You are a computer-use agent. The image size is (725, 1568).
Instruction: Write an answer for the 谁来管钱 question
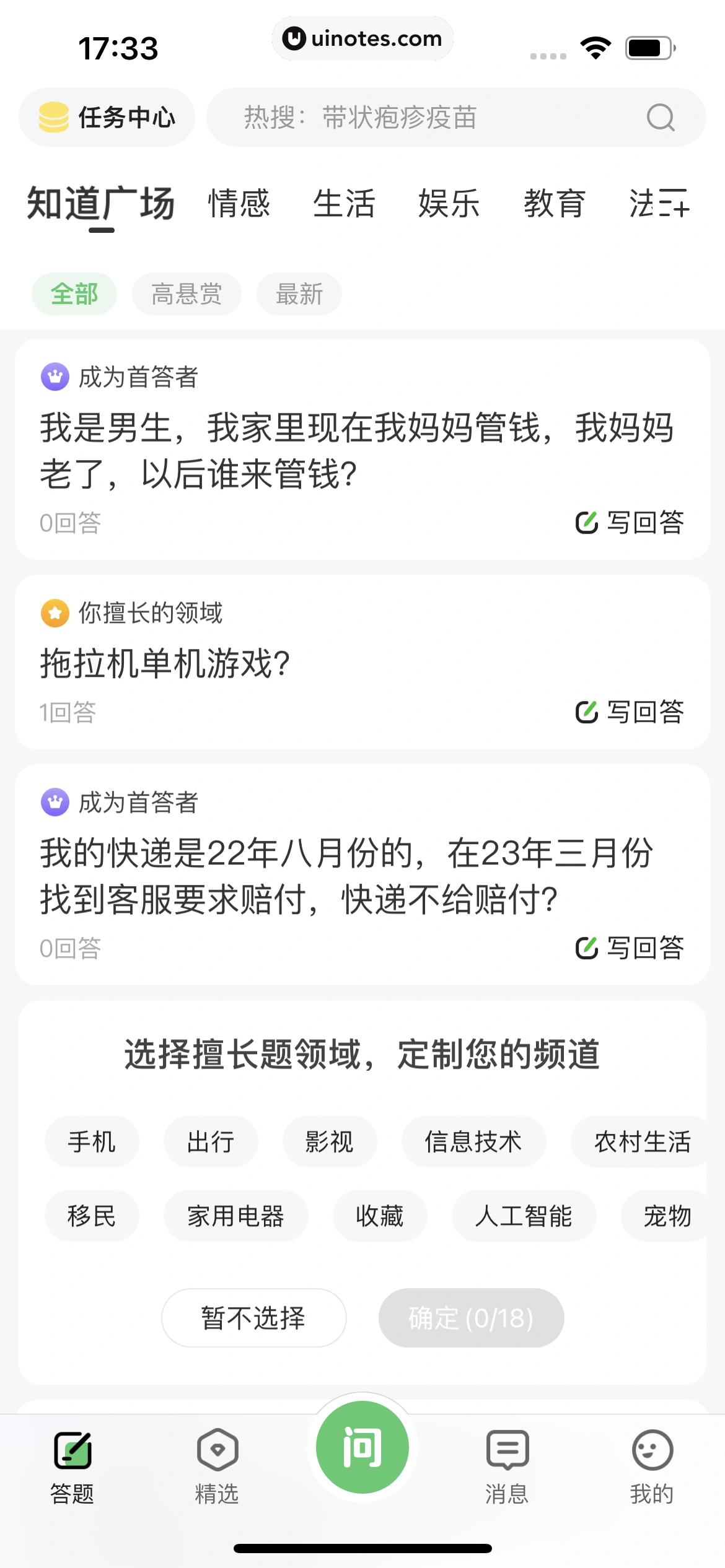630,523
